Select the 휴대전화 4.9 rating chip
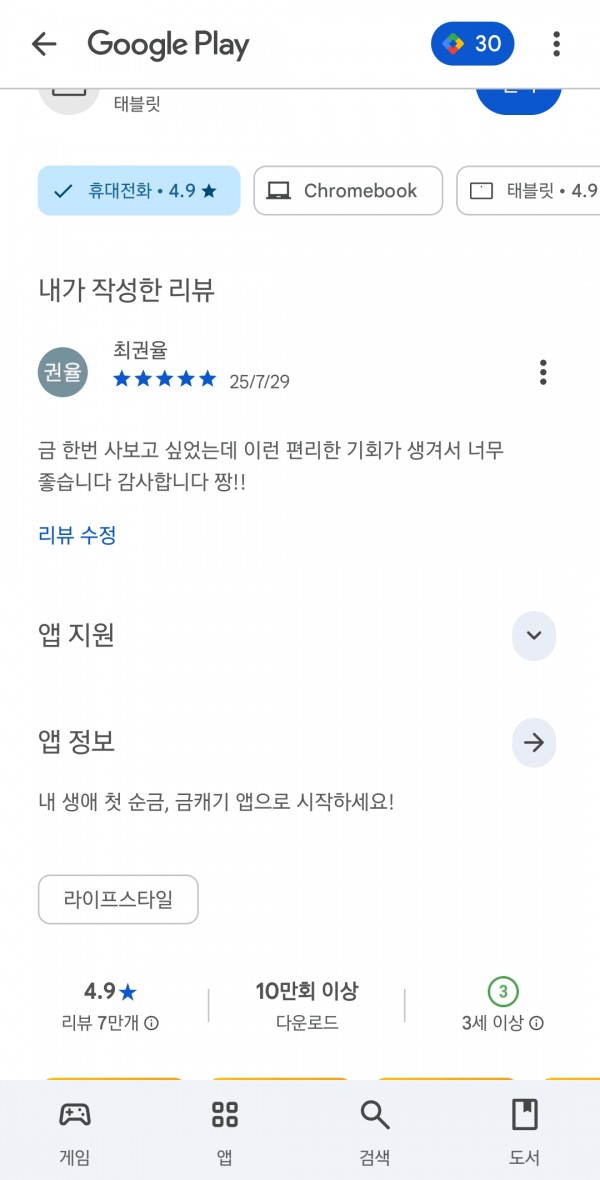 pyautogui.click(x=139, y=191)
